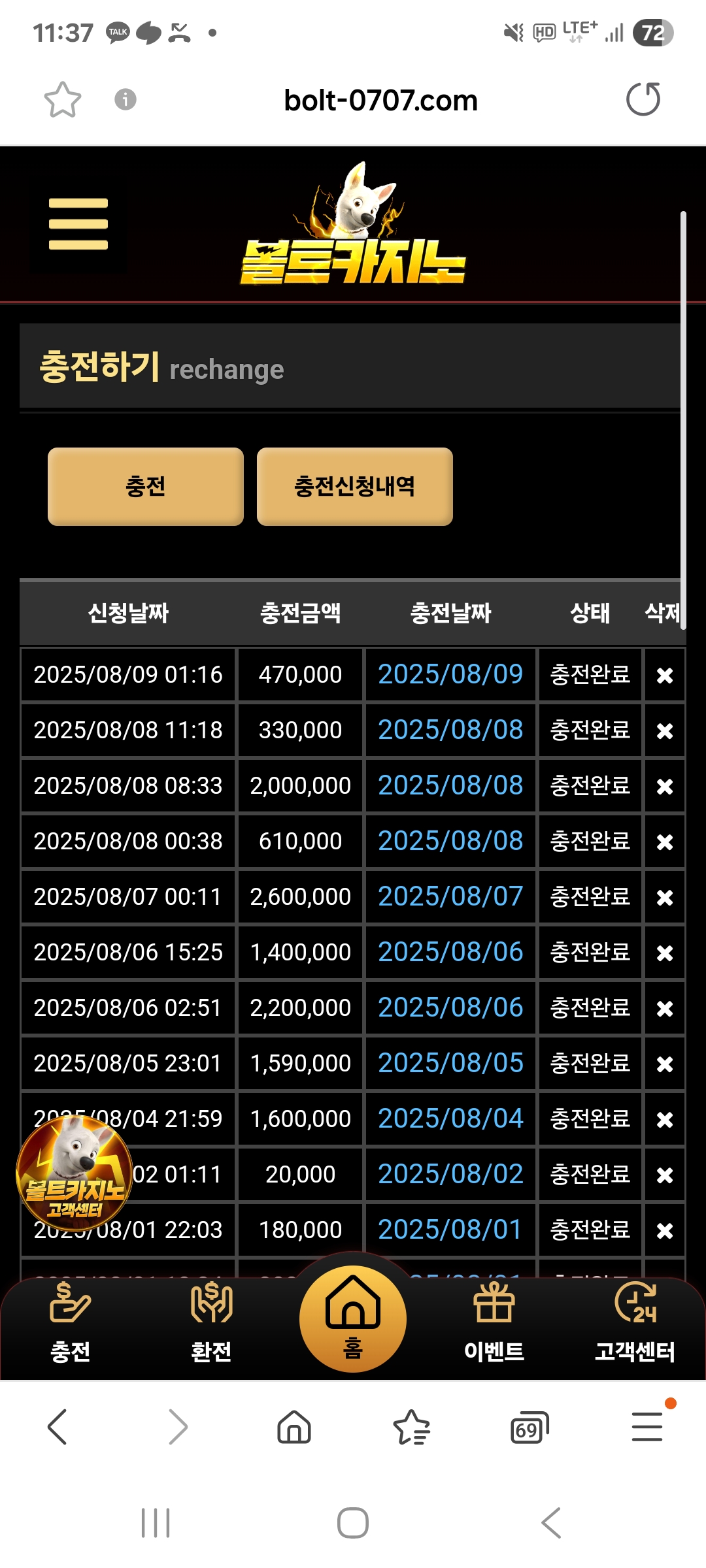Go back with the browser's back arrow

tap(58, 1427)
